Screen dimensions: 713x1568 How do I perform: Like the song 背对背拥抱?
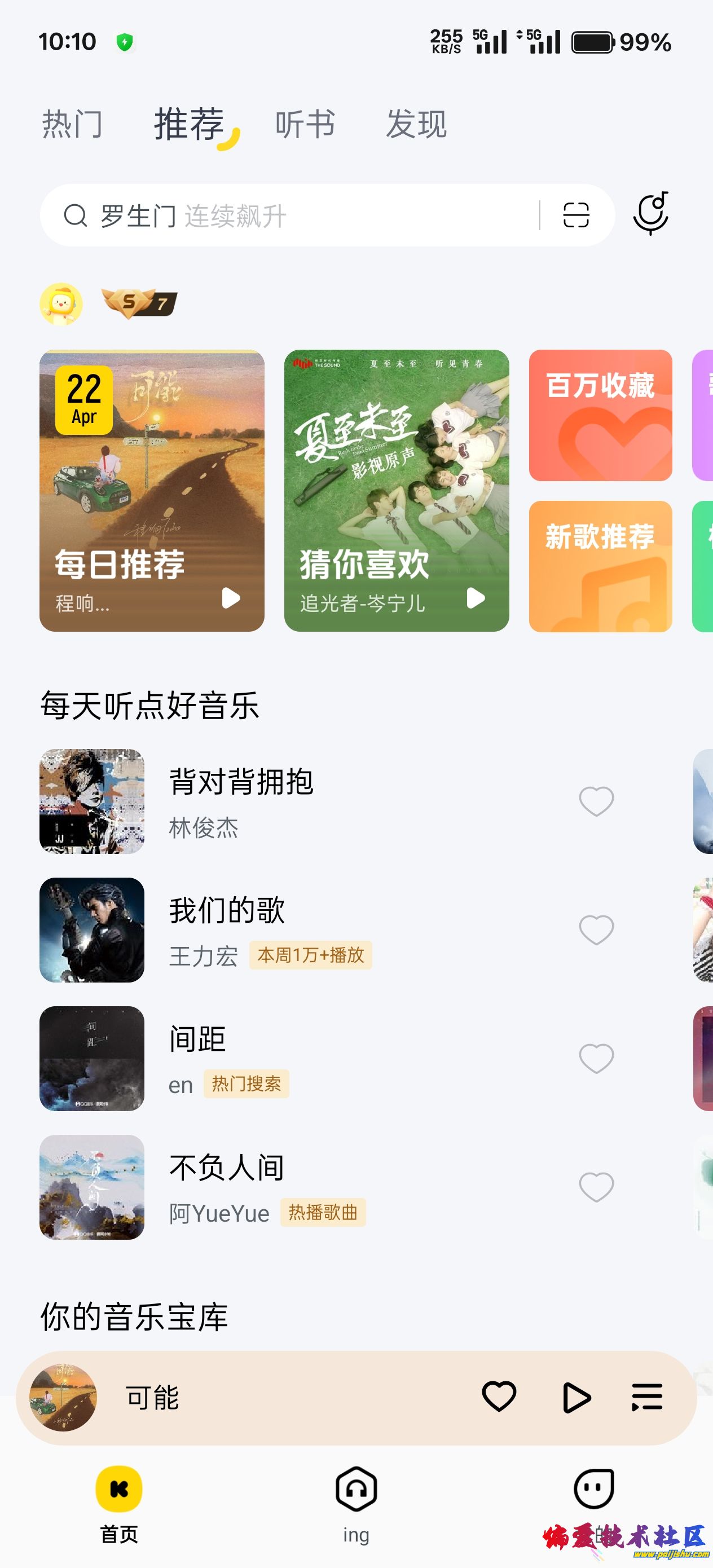tap(596, 801)
